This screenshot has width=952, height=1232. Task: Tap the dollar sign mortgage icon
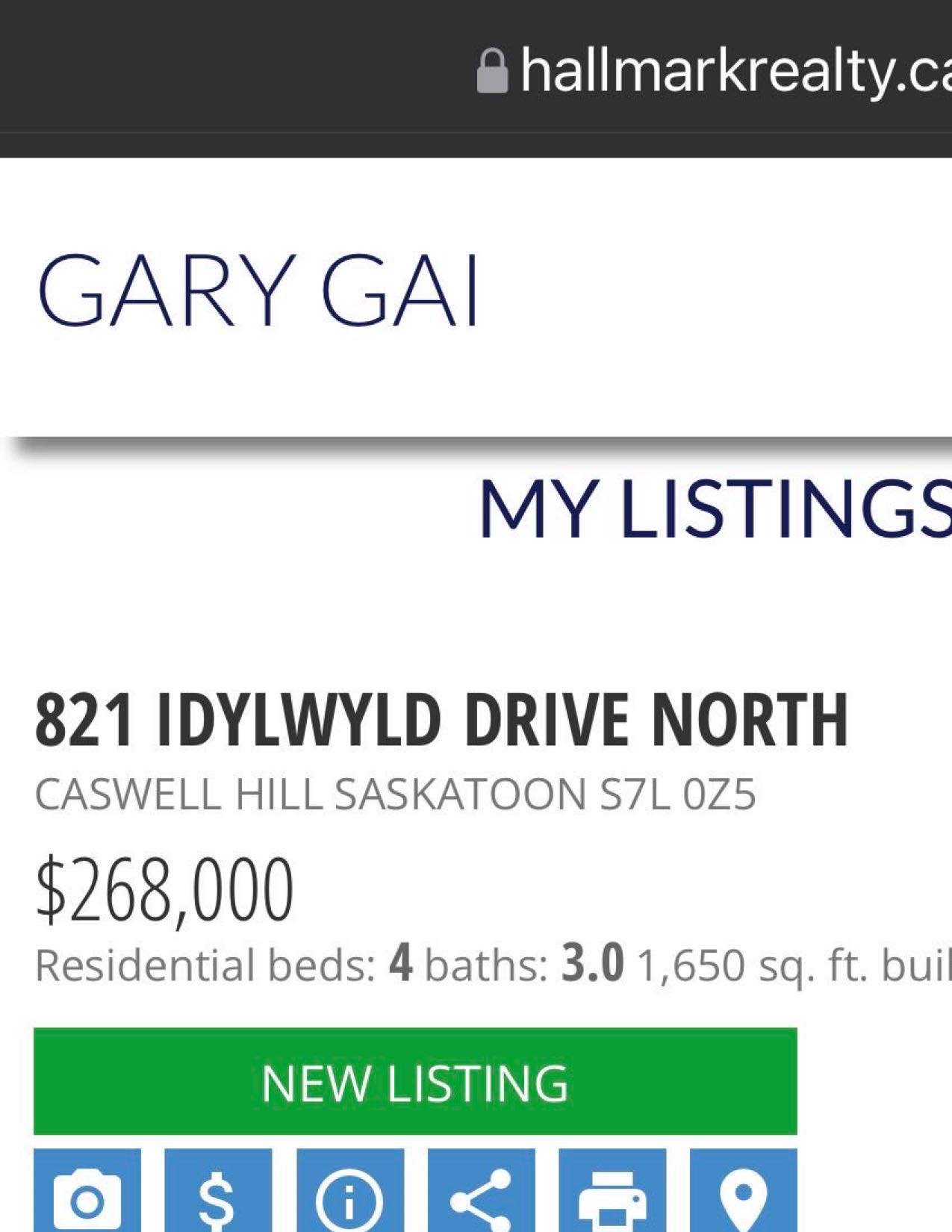218,1192
